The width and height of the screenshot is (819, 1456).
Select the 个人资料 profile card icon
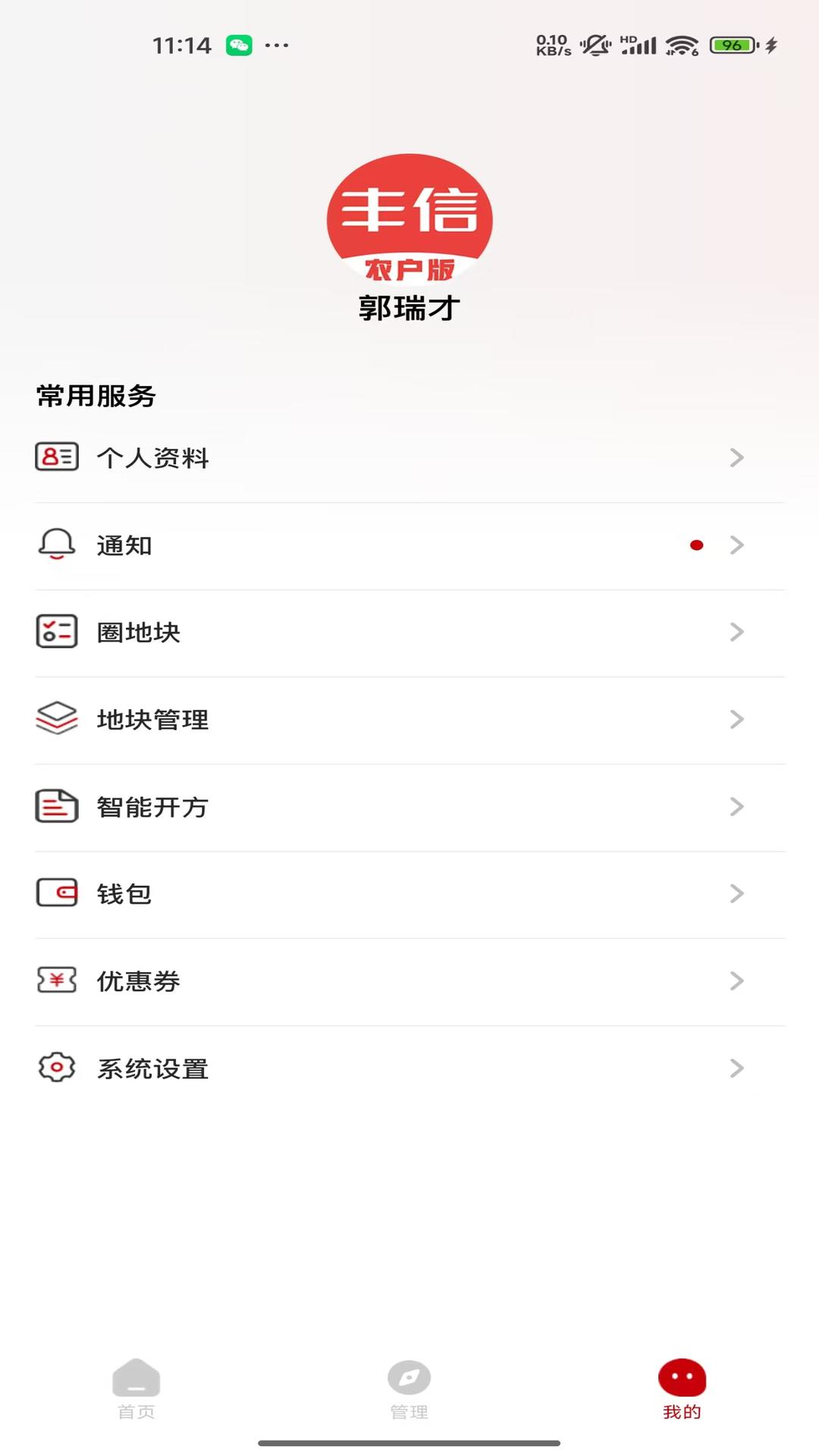coord(56,457)
